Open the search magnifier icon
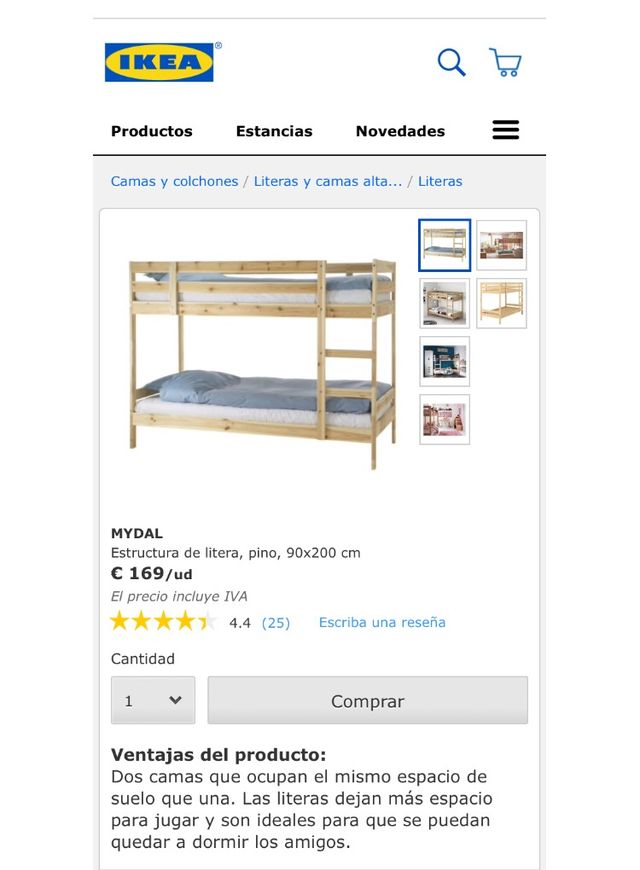 coord(451,63)
